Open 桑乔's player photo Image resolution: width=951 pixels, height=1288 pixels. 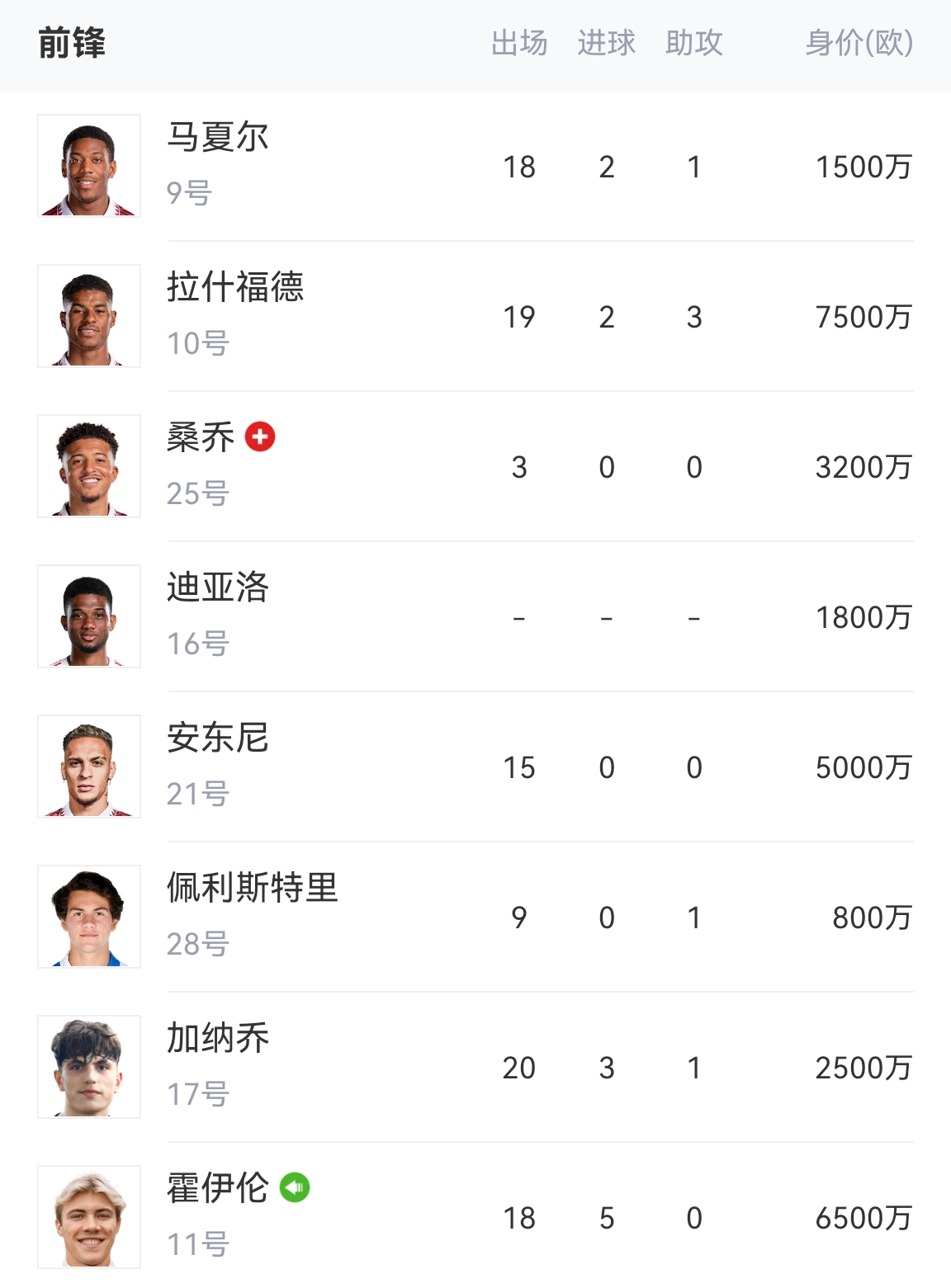pyautogui.click(x=88, y=465)
